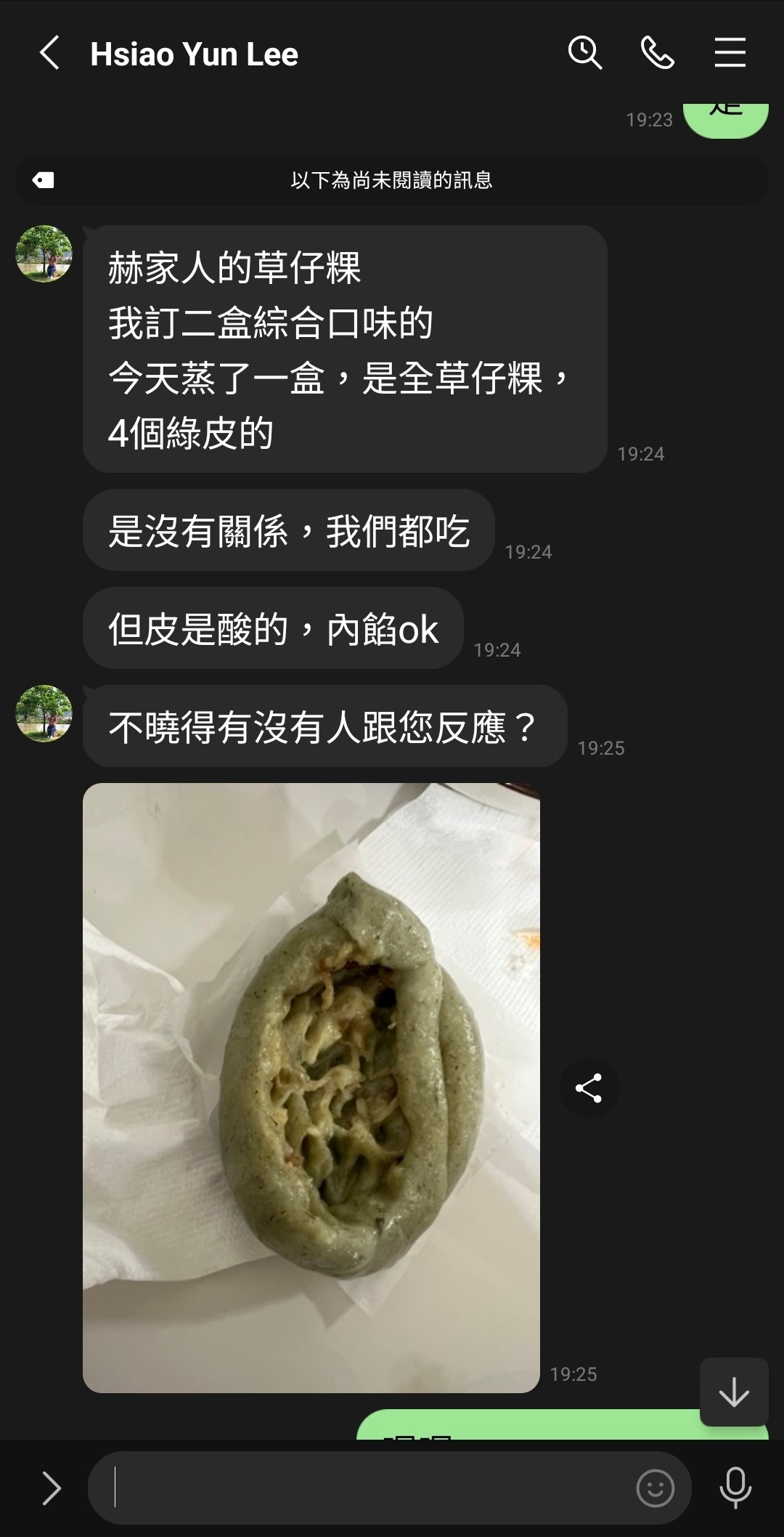The width and height of the screenshot is (784, 1537).
Task: Focus the message input field
Action: pos(363,1488)
